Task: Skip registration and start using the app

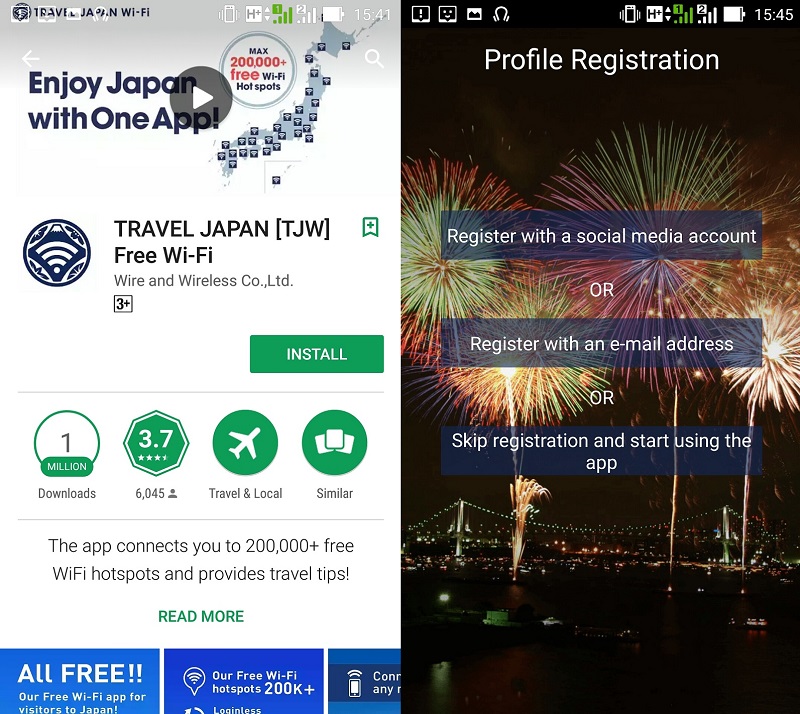Action: 601,452
